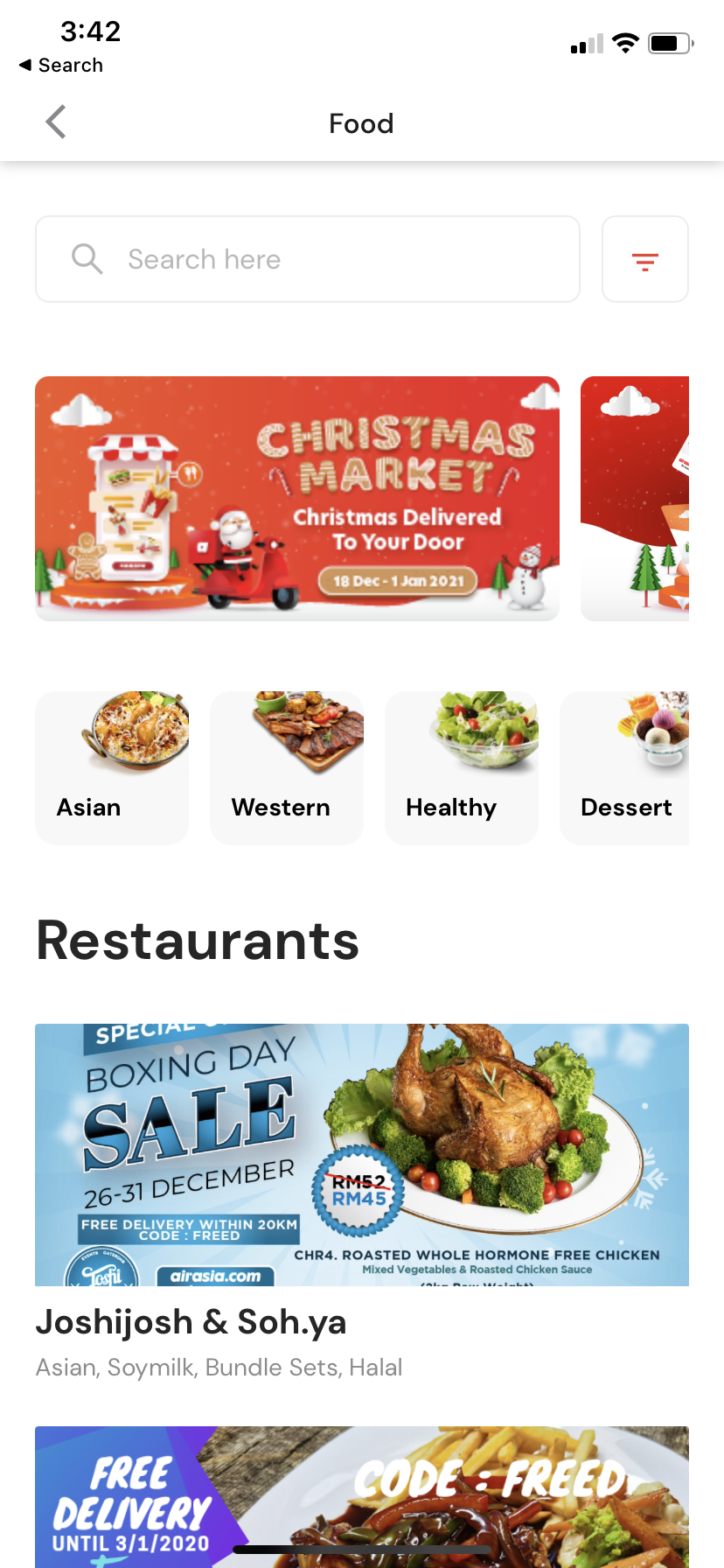Open the Dessert category
Viewport: 724px width, 1568px height.
click(x=626, y=768)
